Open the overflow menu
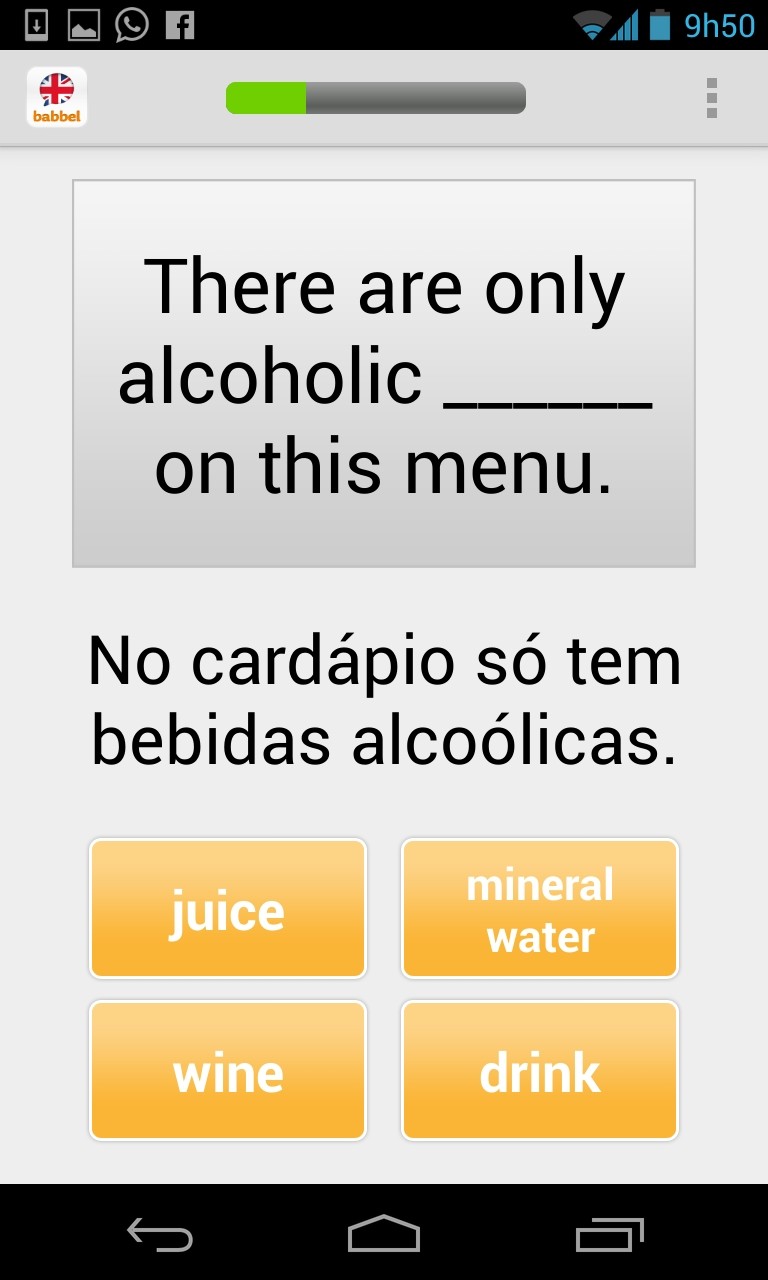 [x=711, y=98]
